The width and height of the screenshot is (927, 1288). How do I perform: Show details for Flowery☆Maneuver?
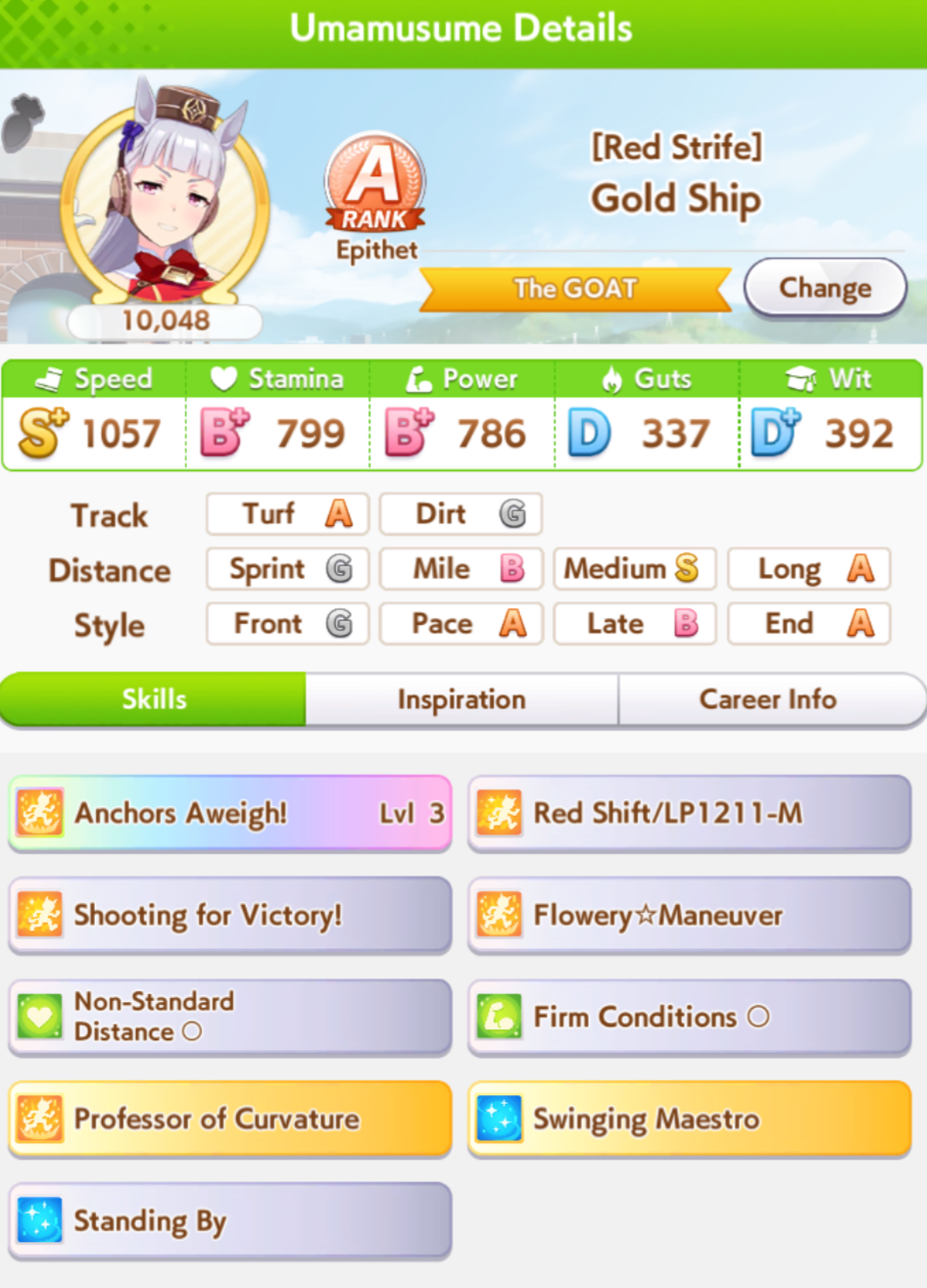(x=690, y=915)
